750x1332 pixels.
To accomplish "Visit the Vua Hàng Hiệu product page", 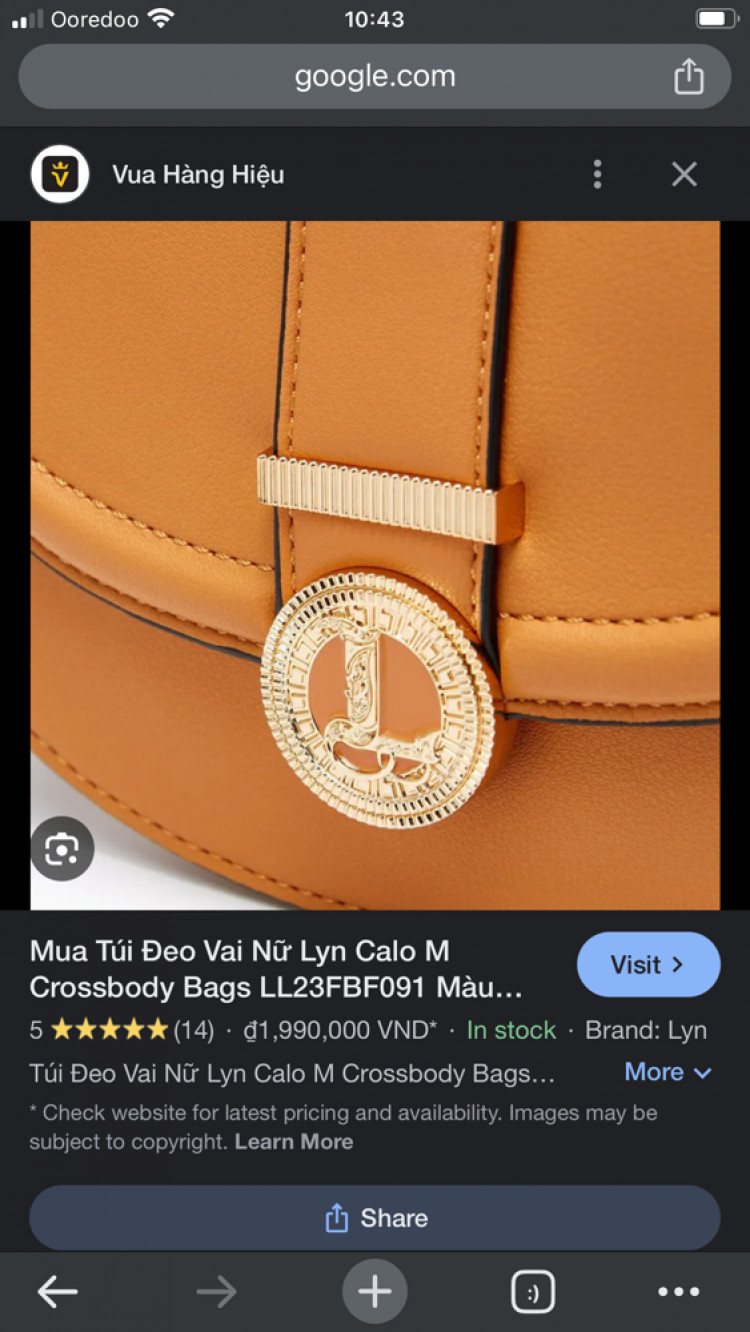I will coord(648,965).
